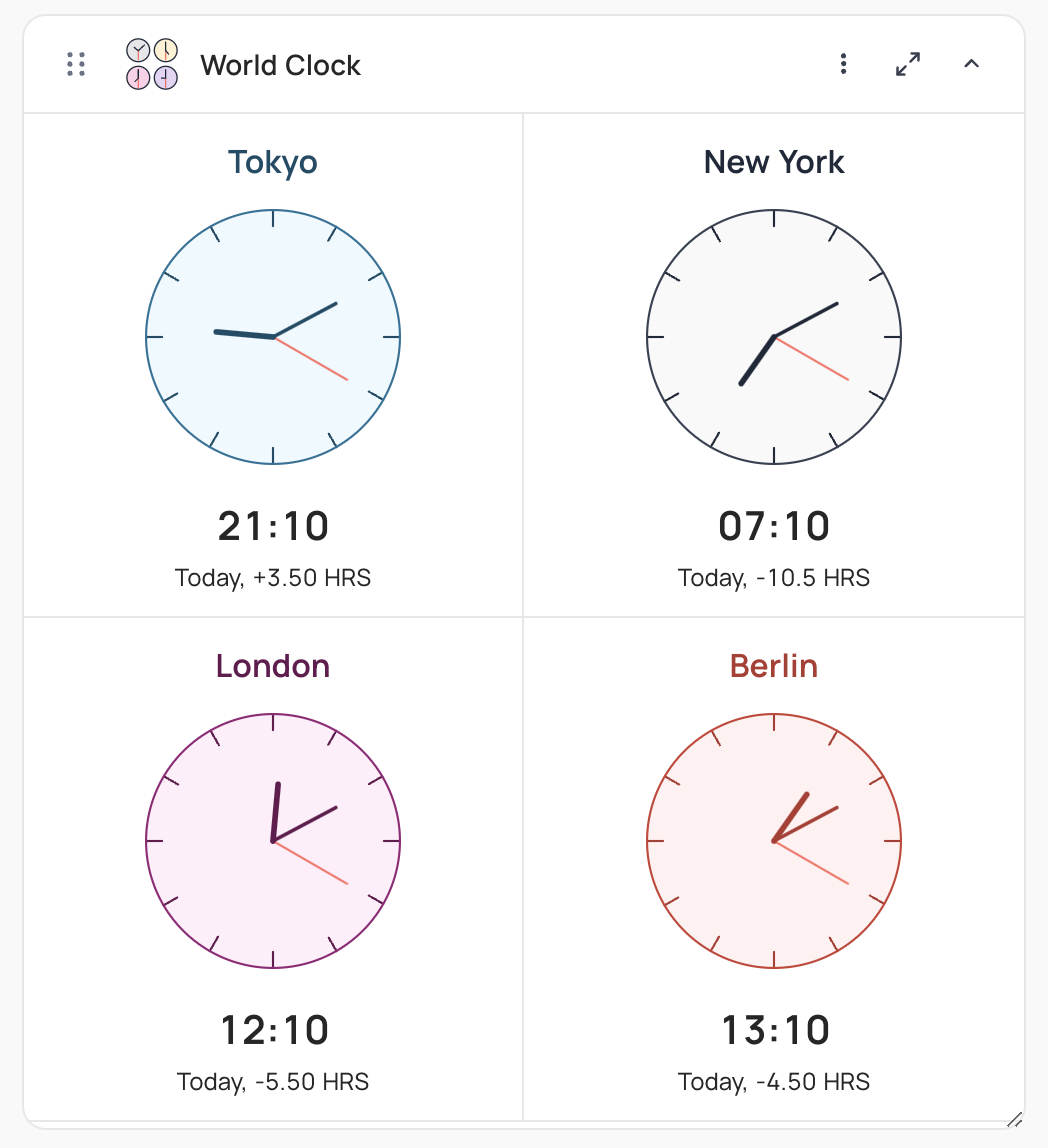This screenshot has width=1048, height=1148.
Task: Tap the widget drag handle
Action: tap(76, 65)
